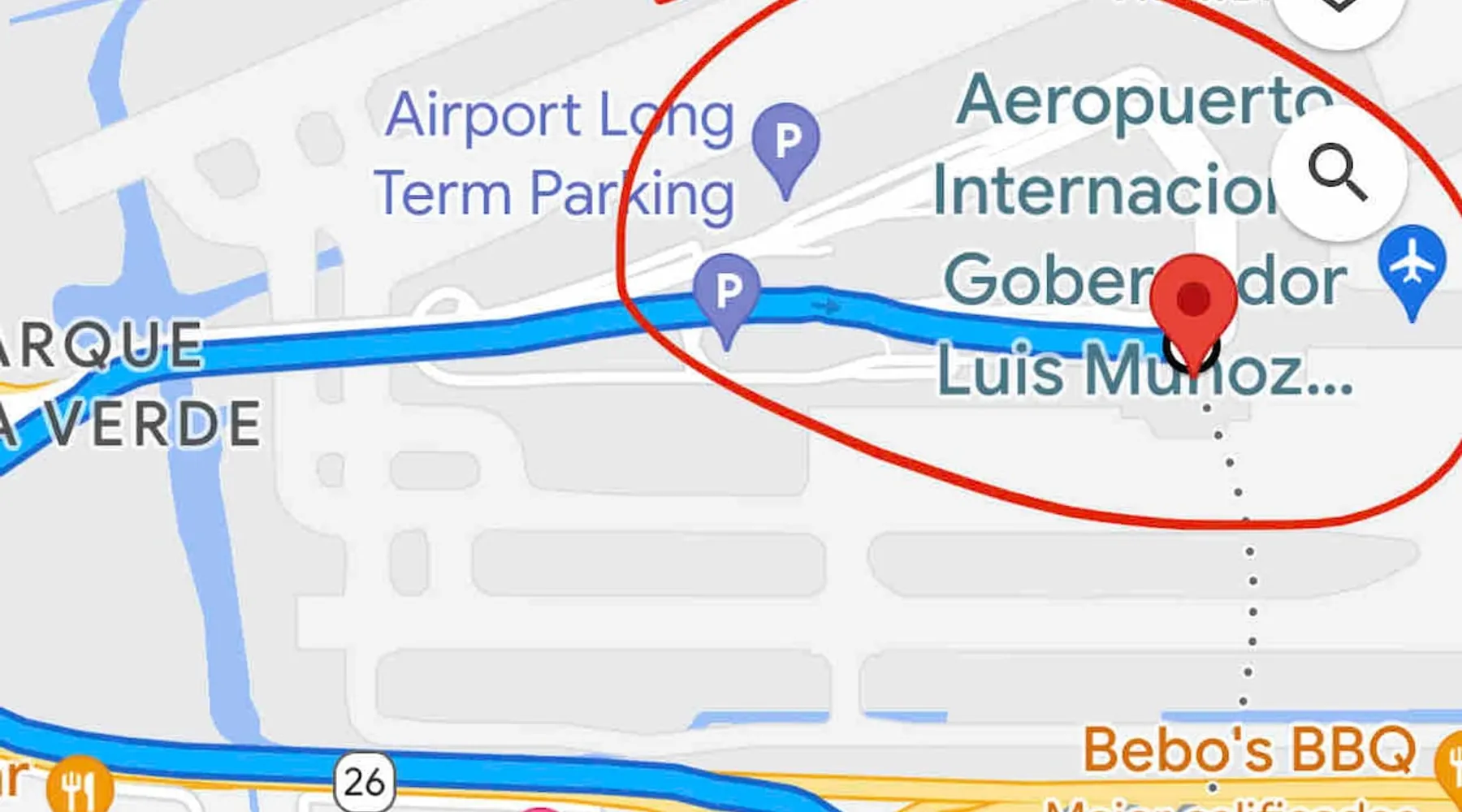Open Bebo's BBQ place label

point(1249,750)
